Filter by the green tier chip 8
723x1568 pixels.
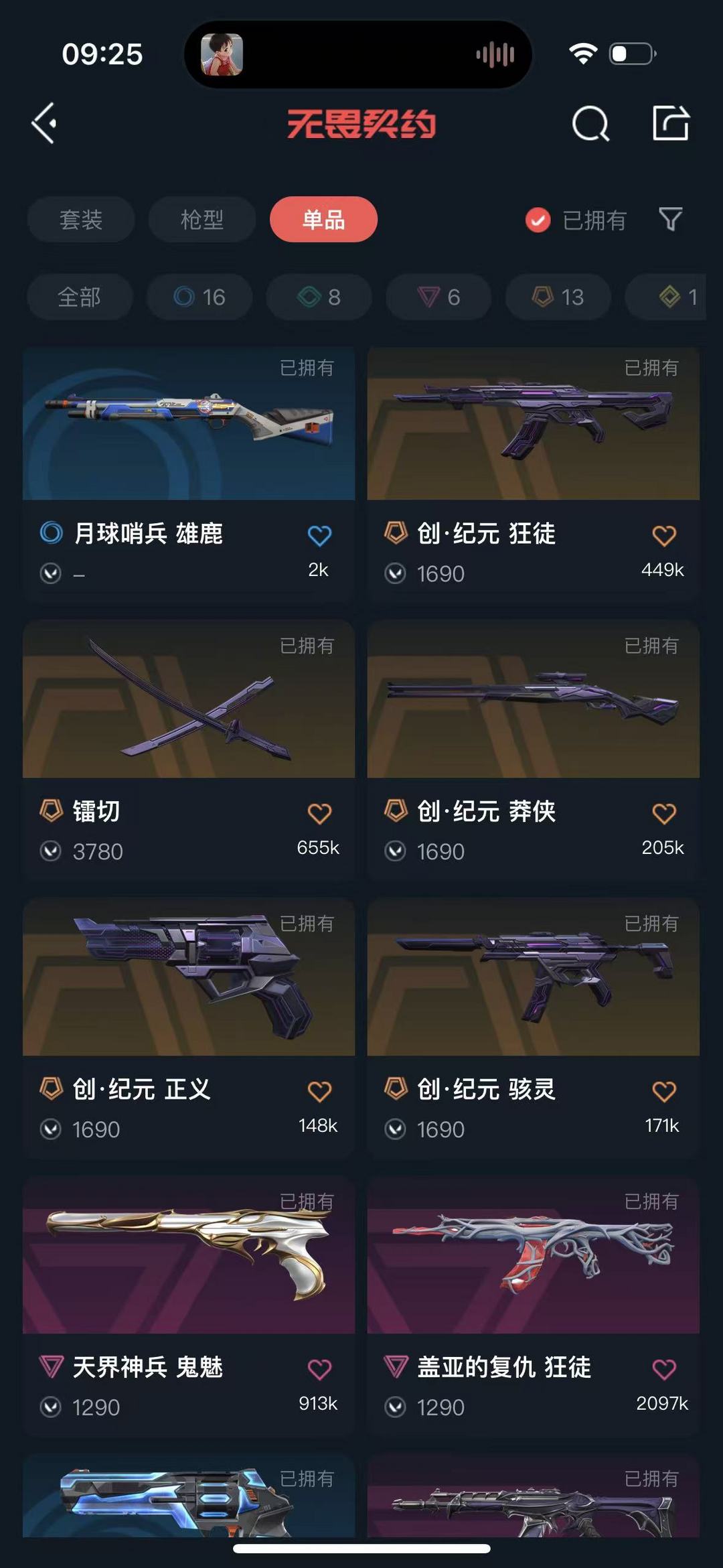319,297
